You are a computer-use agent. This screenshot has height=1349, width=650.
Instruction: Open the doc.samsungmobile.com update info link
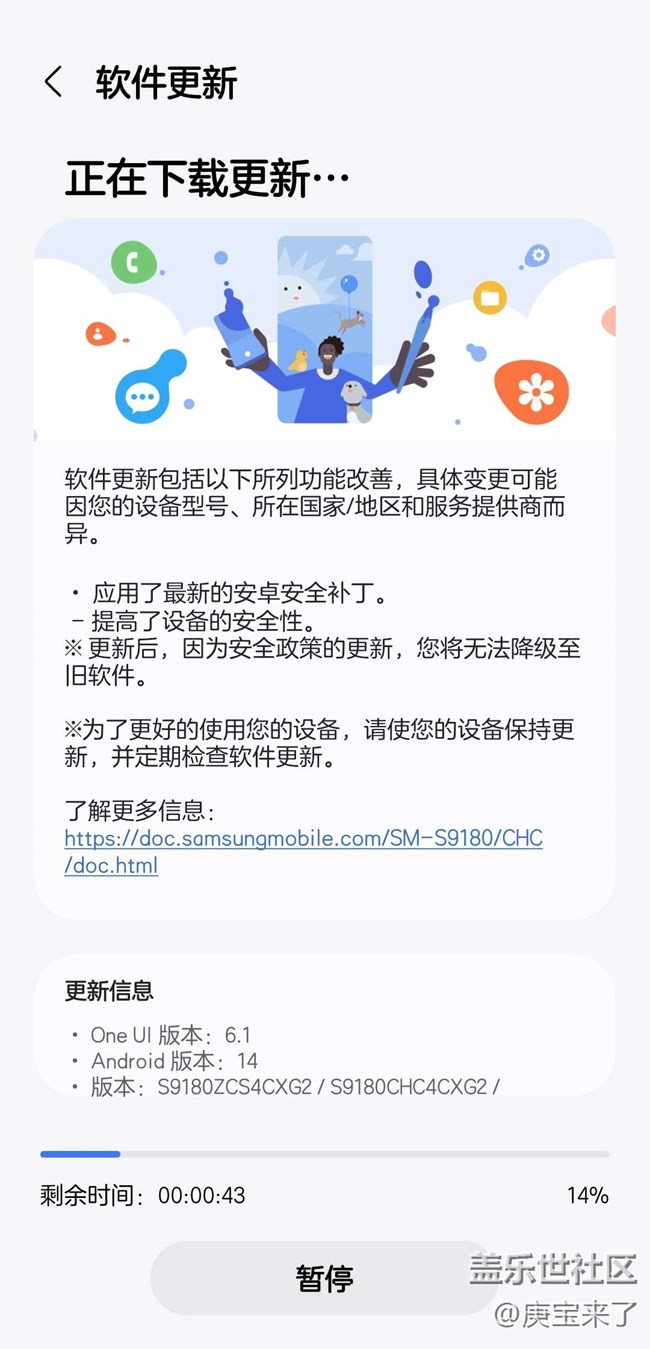tap(304, 851)
